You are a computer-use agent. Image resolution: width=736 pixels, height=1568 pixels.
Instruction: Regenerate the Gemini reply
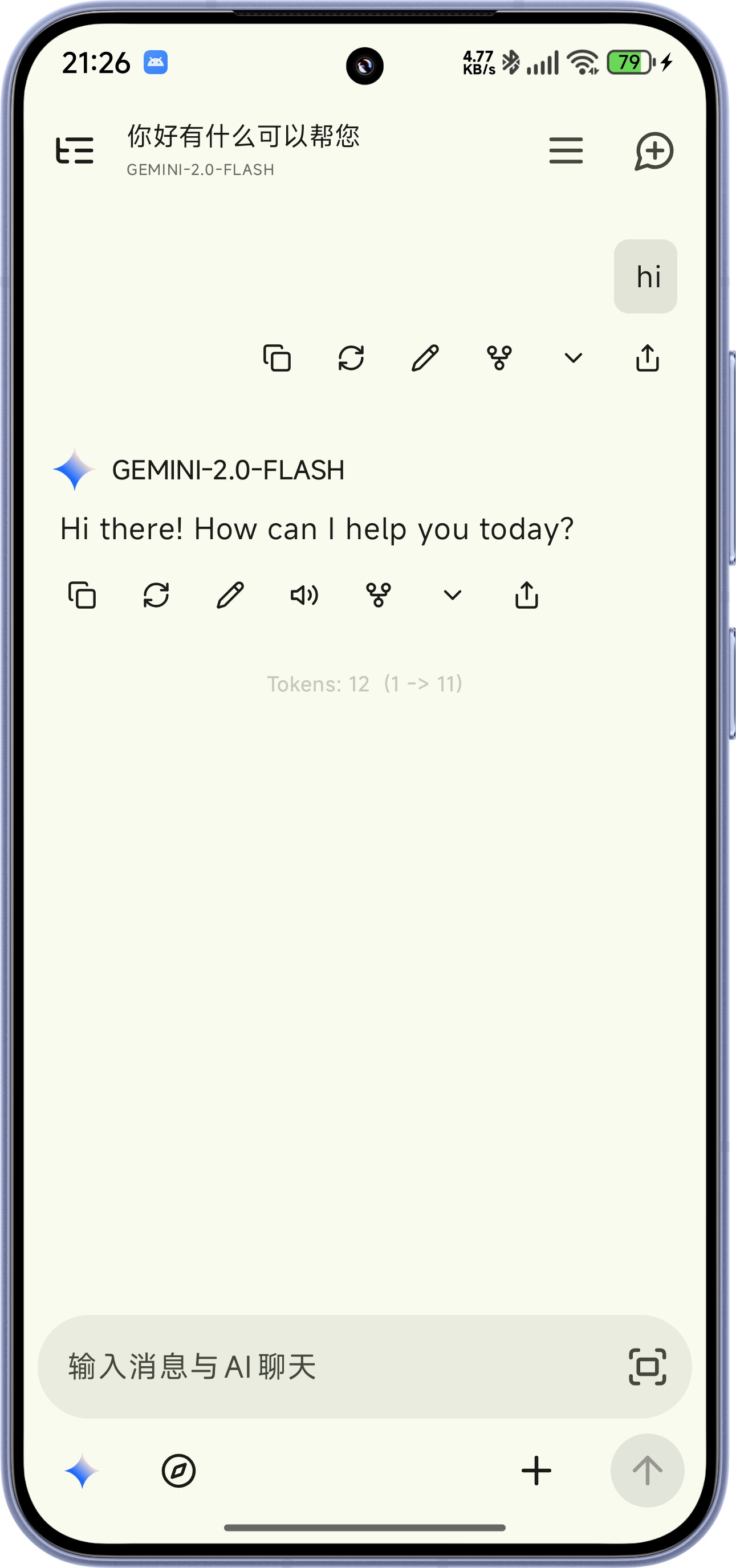point(156,595)
